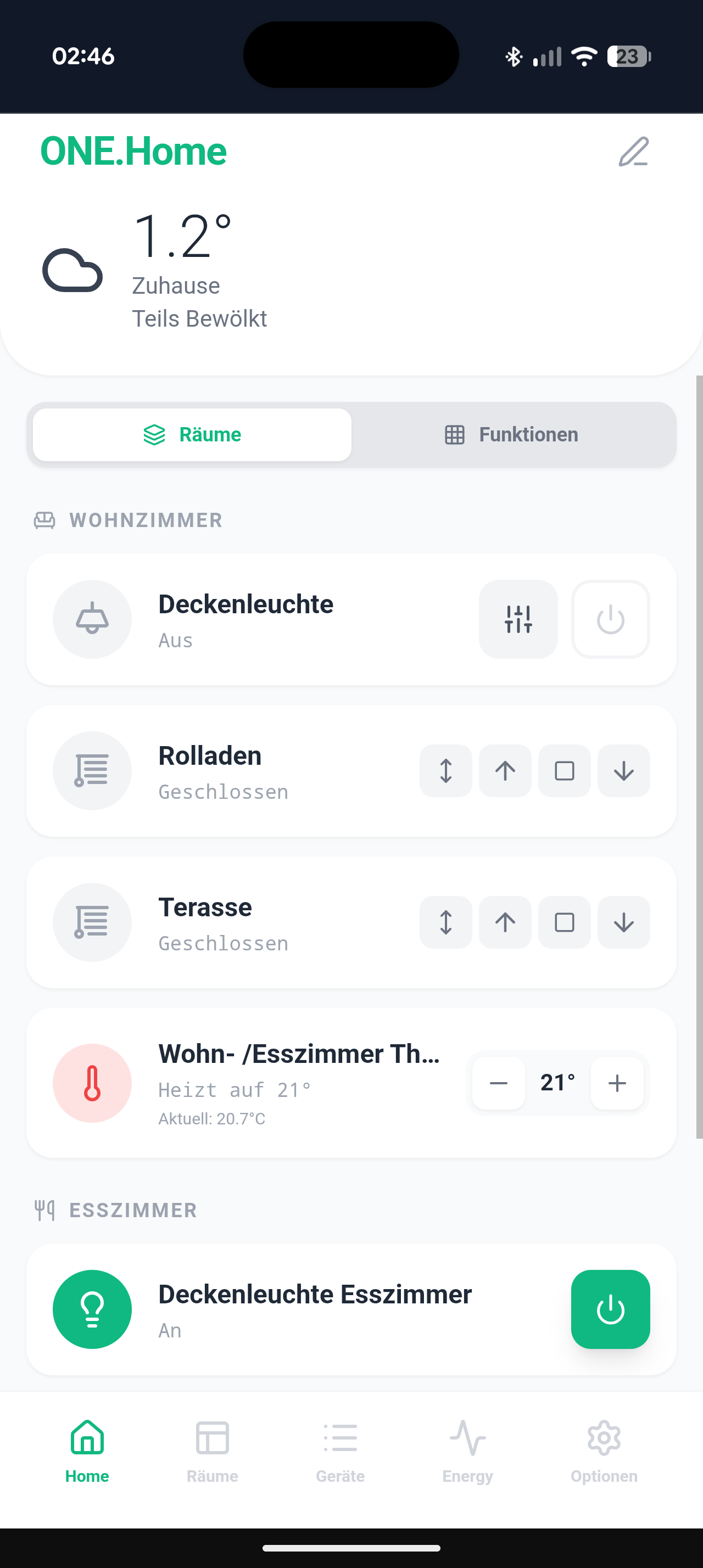The height and width of the screenshot is (1568, 703).
Task: Click the red thermostat icon
Action: tap(92, 1083)
